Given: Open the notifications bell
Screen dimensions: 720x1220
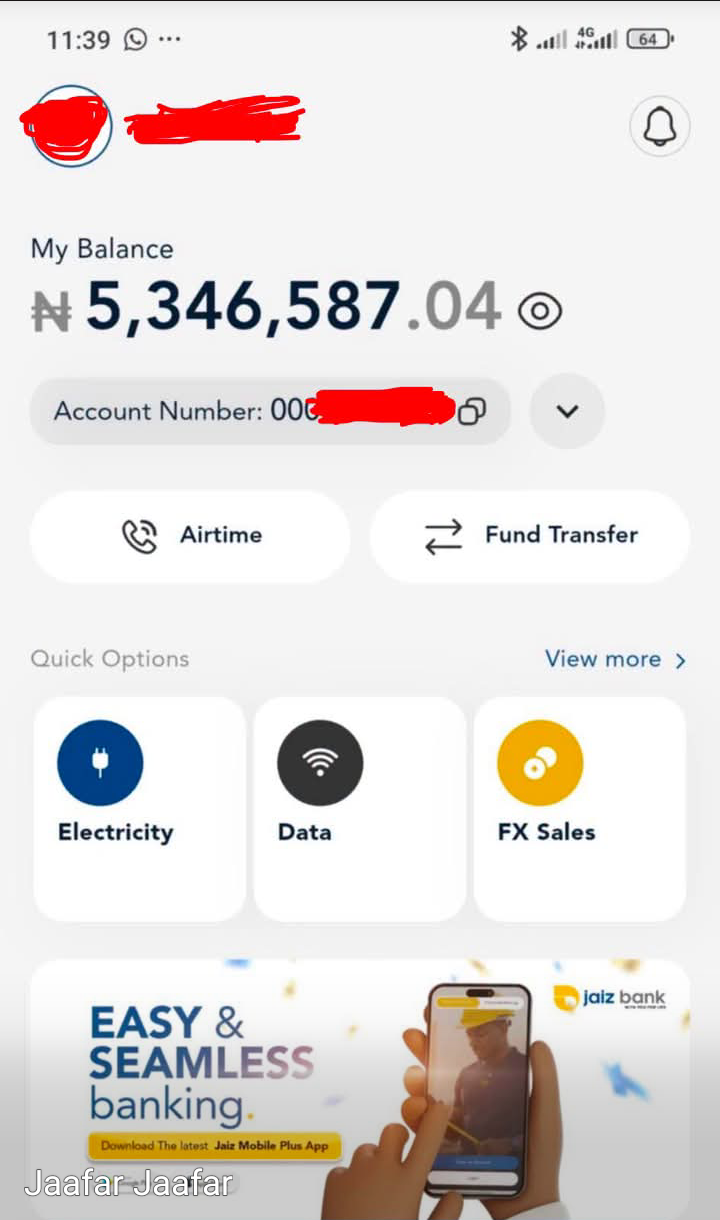Looking at the screenshot, I should (x=659, y=126).
